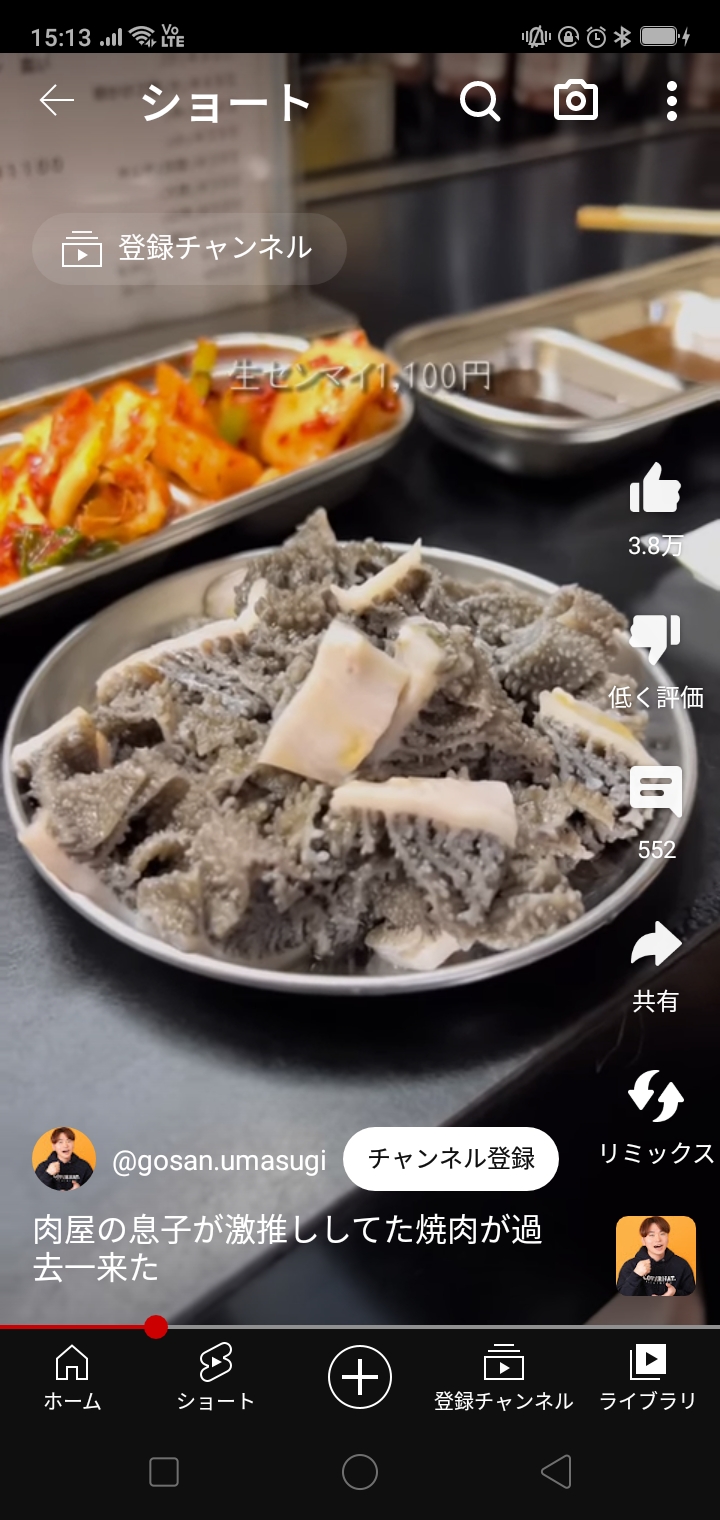Switch to the ホーム tab
This screenshot has height=1520, width=720.
coord(72,1375)
